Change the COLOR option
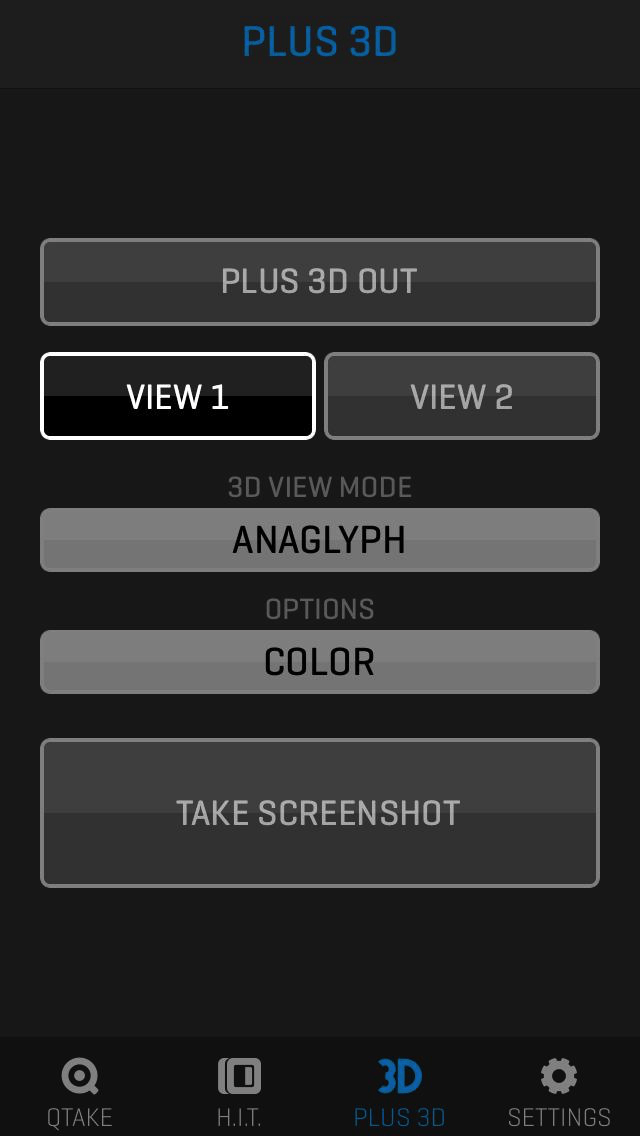This screenshot has height=1136, width=640. (x=320, y=662)
